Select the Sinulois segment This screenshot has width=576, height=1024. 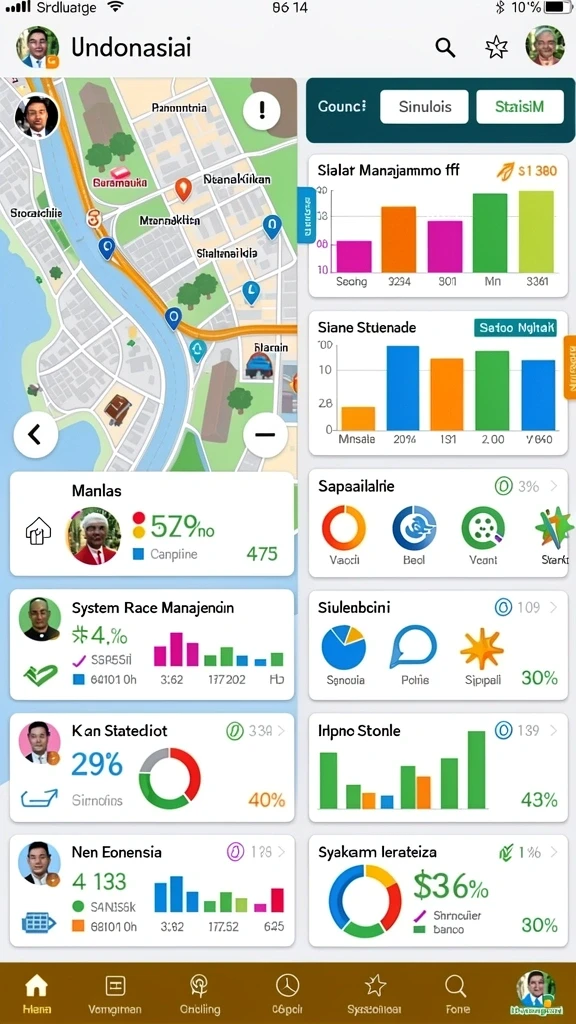click(424, 106)
